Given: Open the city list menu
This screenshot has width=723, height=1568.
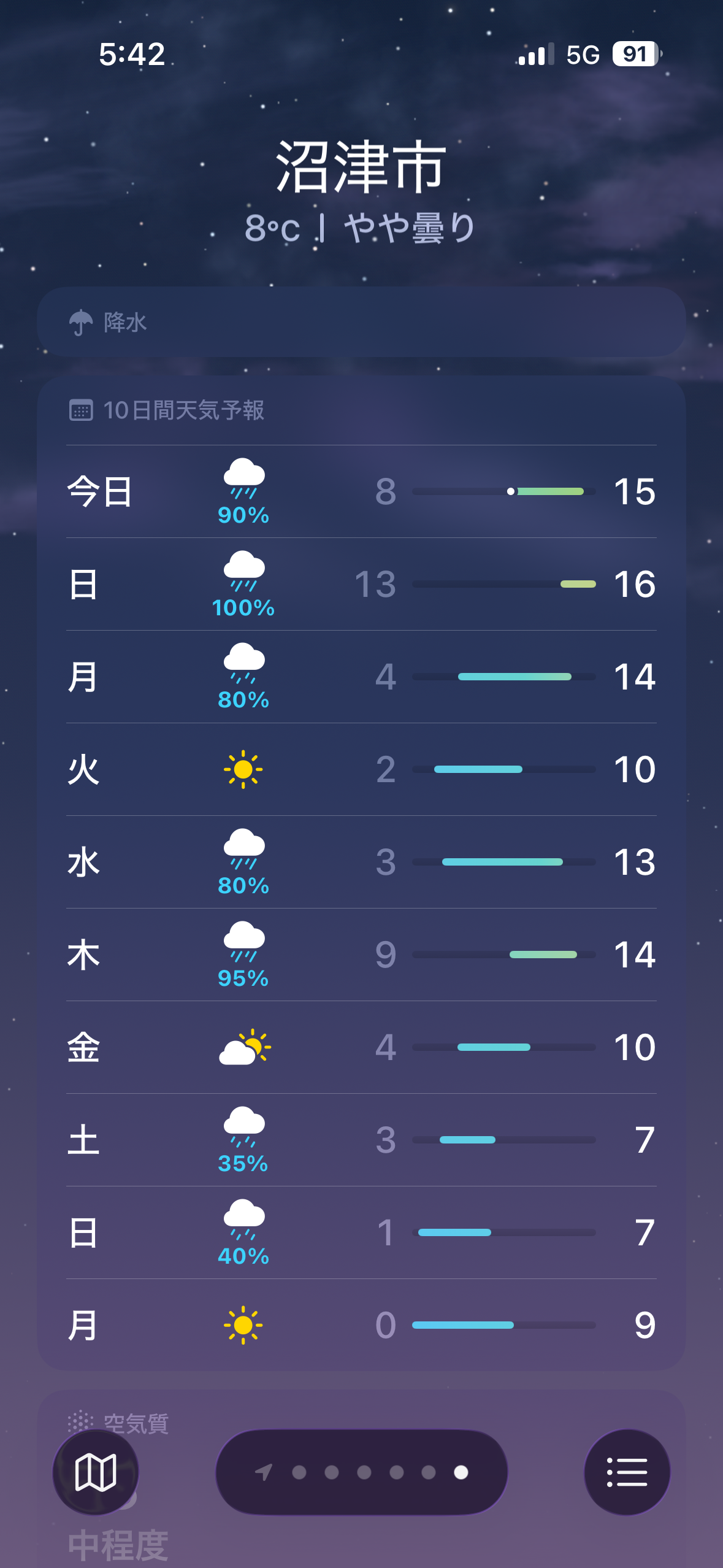Looking at the screenshot, I should (627, 1472).
